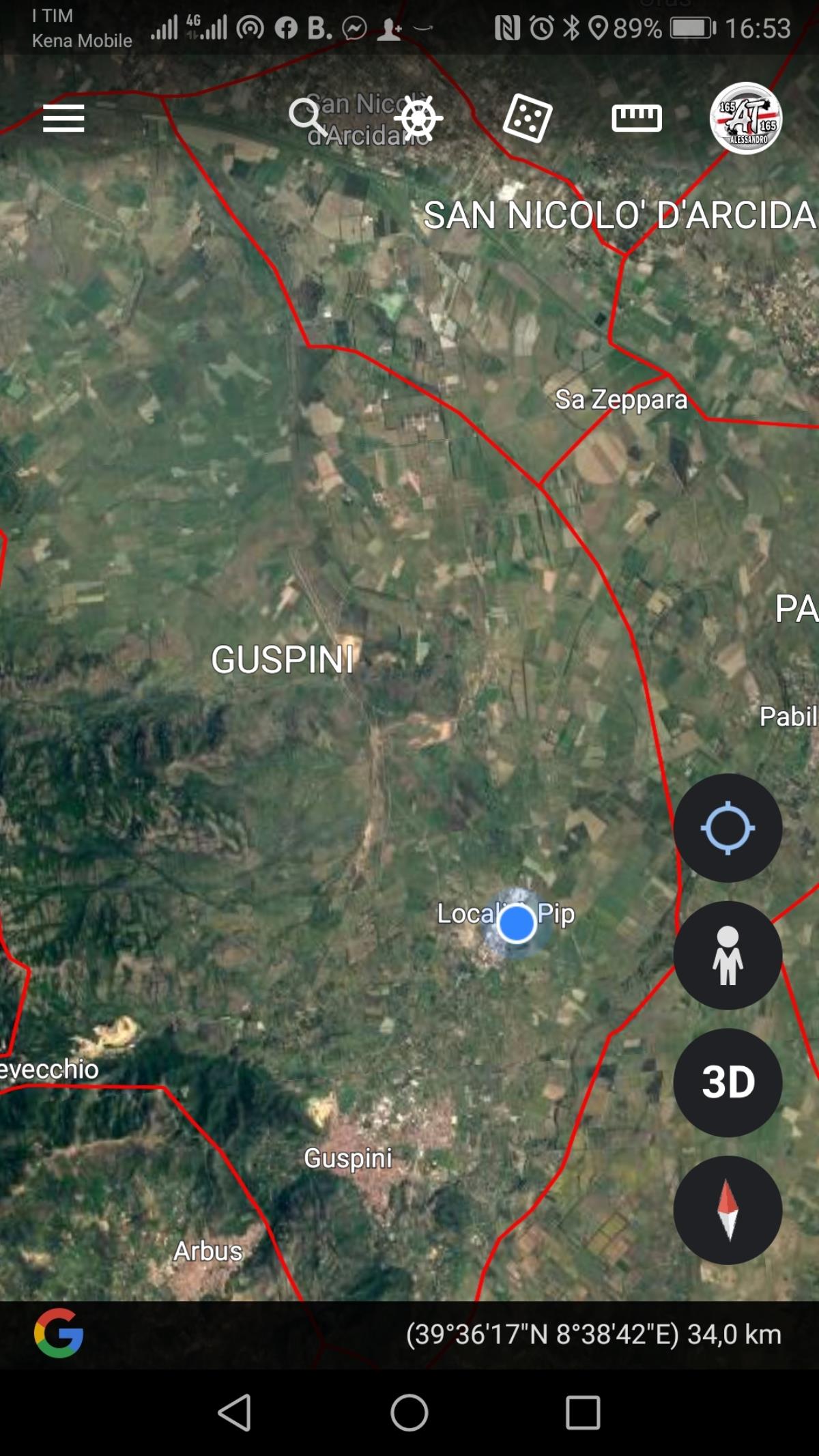Enter Street View with pegman button
The height and width of the screenshot is (1456, 819).
[728, 956]
